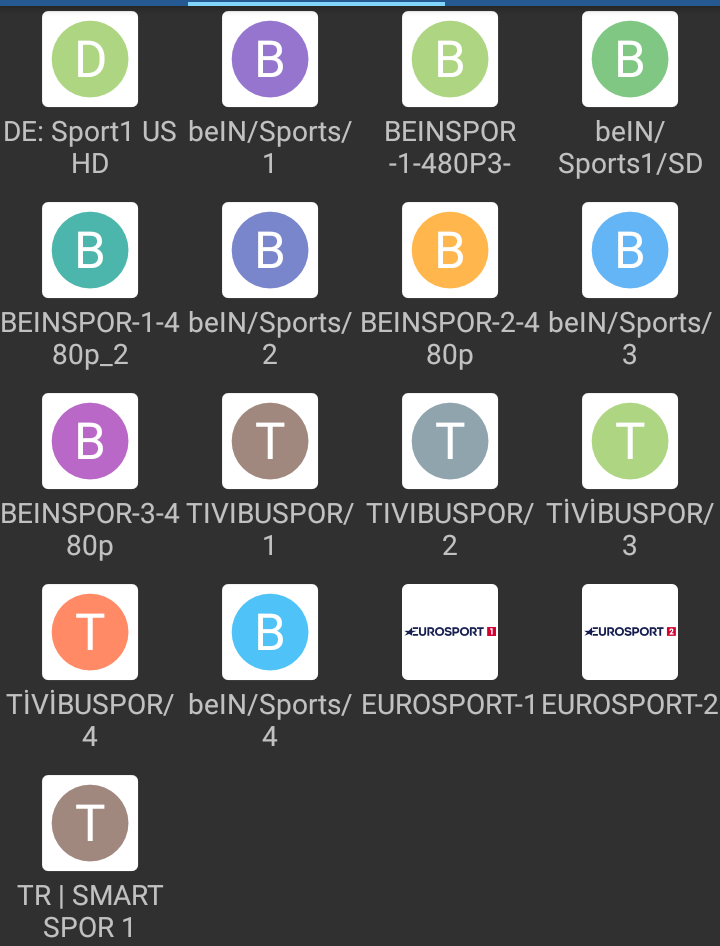Open BEINSPOR-2-480p channel
Image resolution: width=720 pixels, height=946 pixels.
(450, 250)
